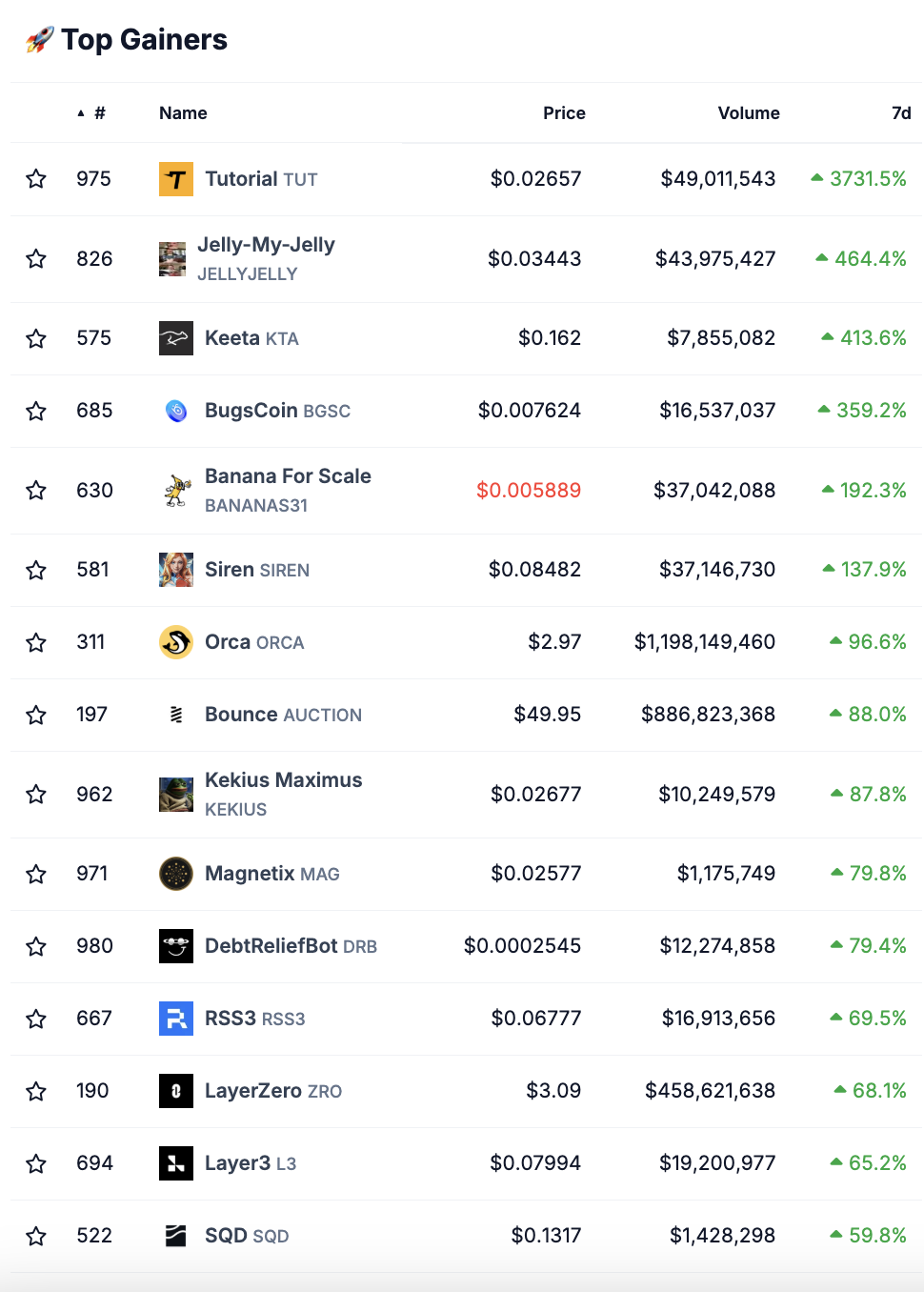The width and height of the screenshot is (924, 1292).
Task: Add Orca ORCA to watchlist
Action: click(36, 642)
